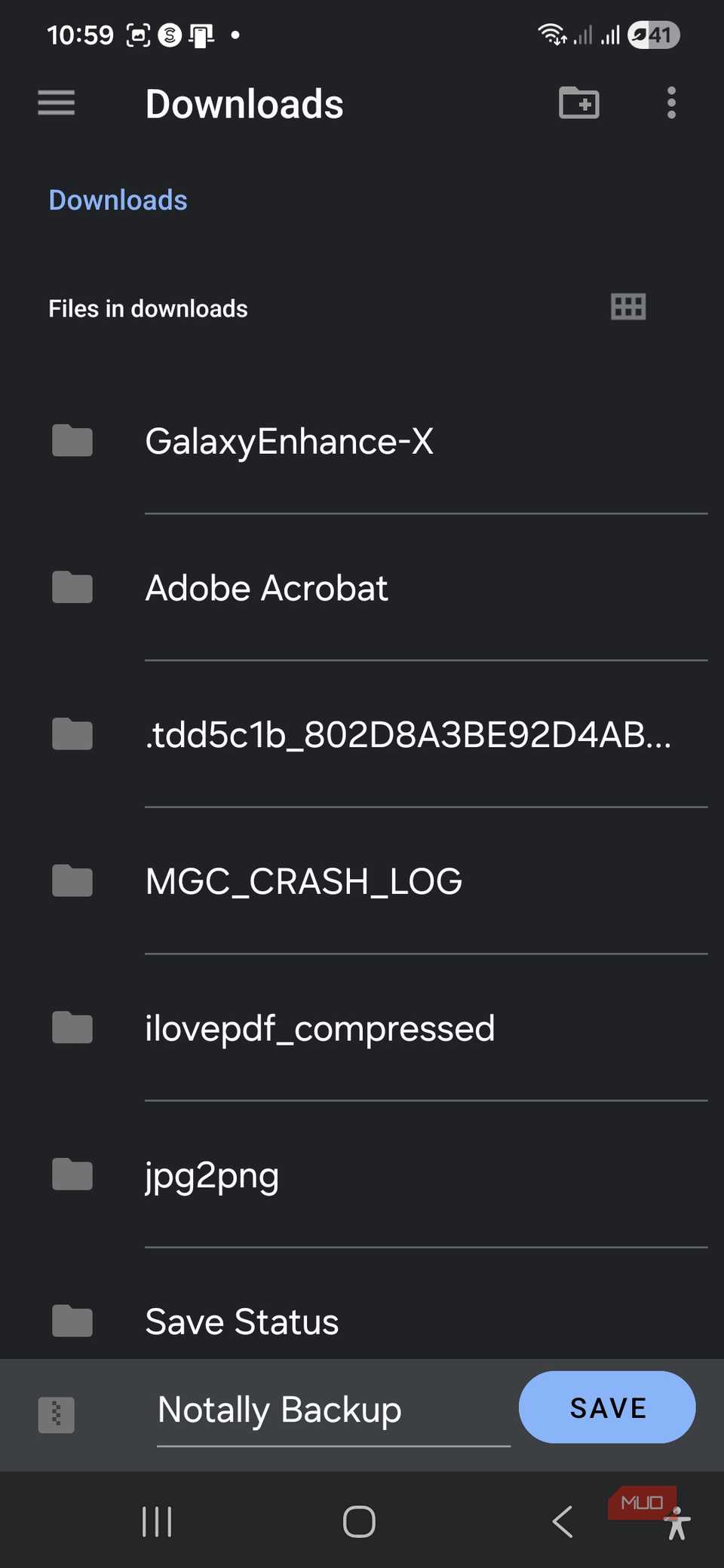724x1568 pixels.
Task: Open the ilovepdf_compressed folder
Action: point(362,1028)
